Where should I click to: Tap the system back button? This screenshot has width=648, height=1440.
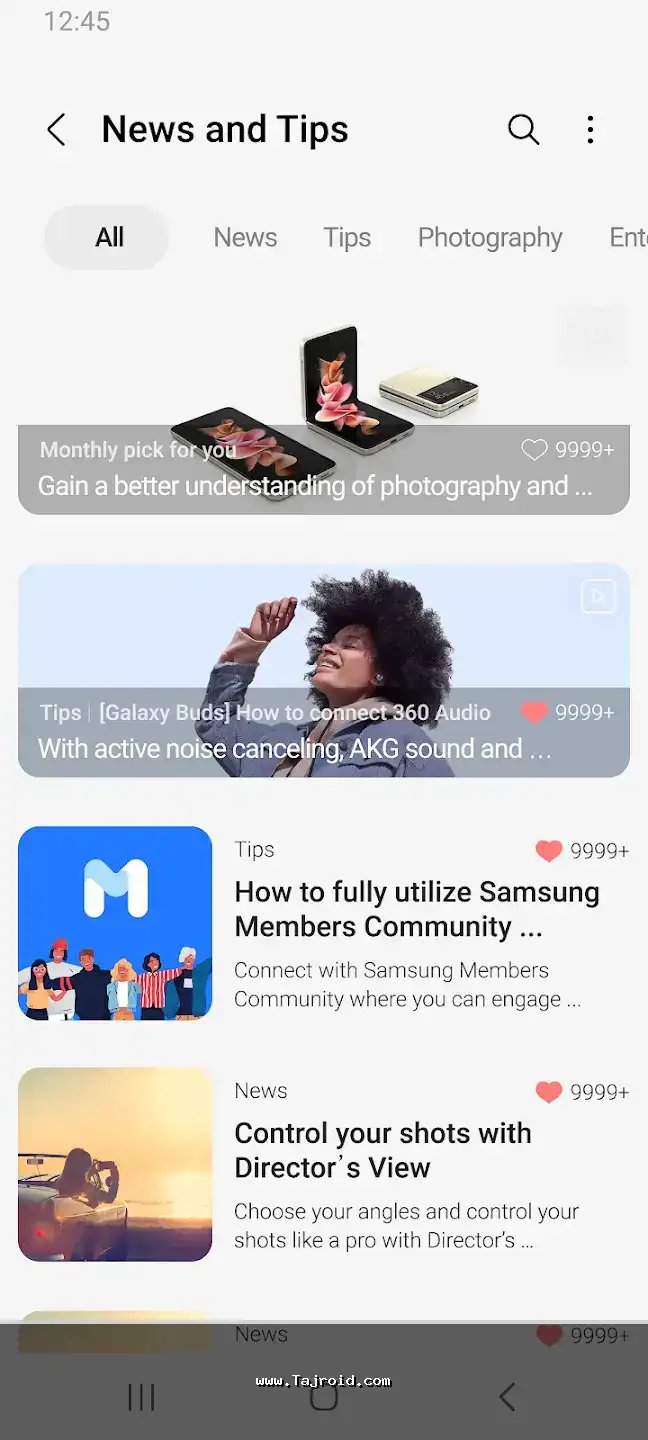tap(507, 1397)
